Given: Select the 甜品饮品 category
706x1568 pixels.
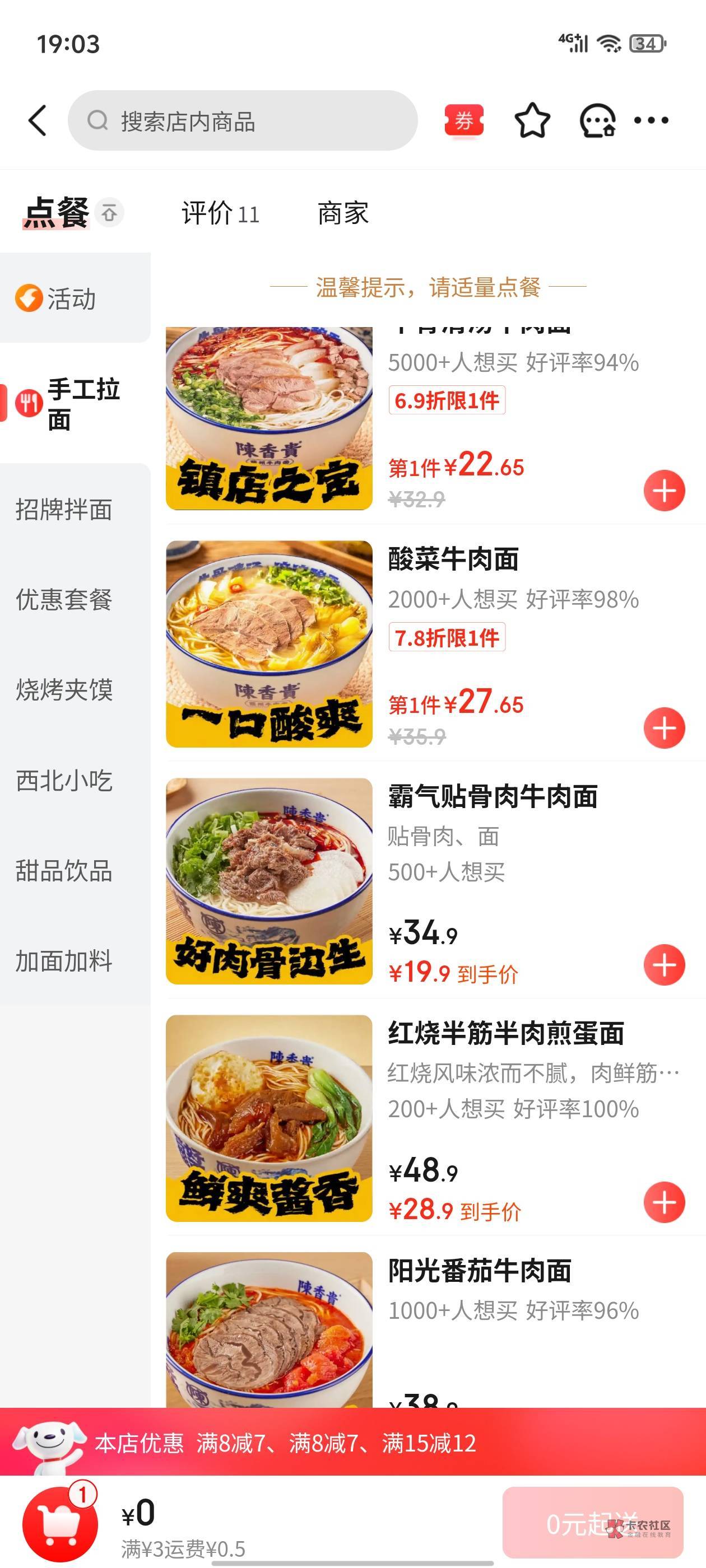Looking at the screenshot, I should click(x=64, y=870).
